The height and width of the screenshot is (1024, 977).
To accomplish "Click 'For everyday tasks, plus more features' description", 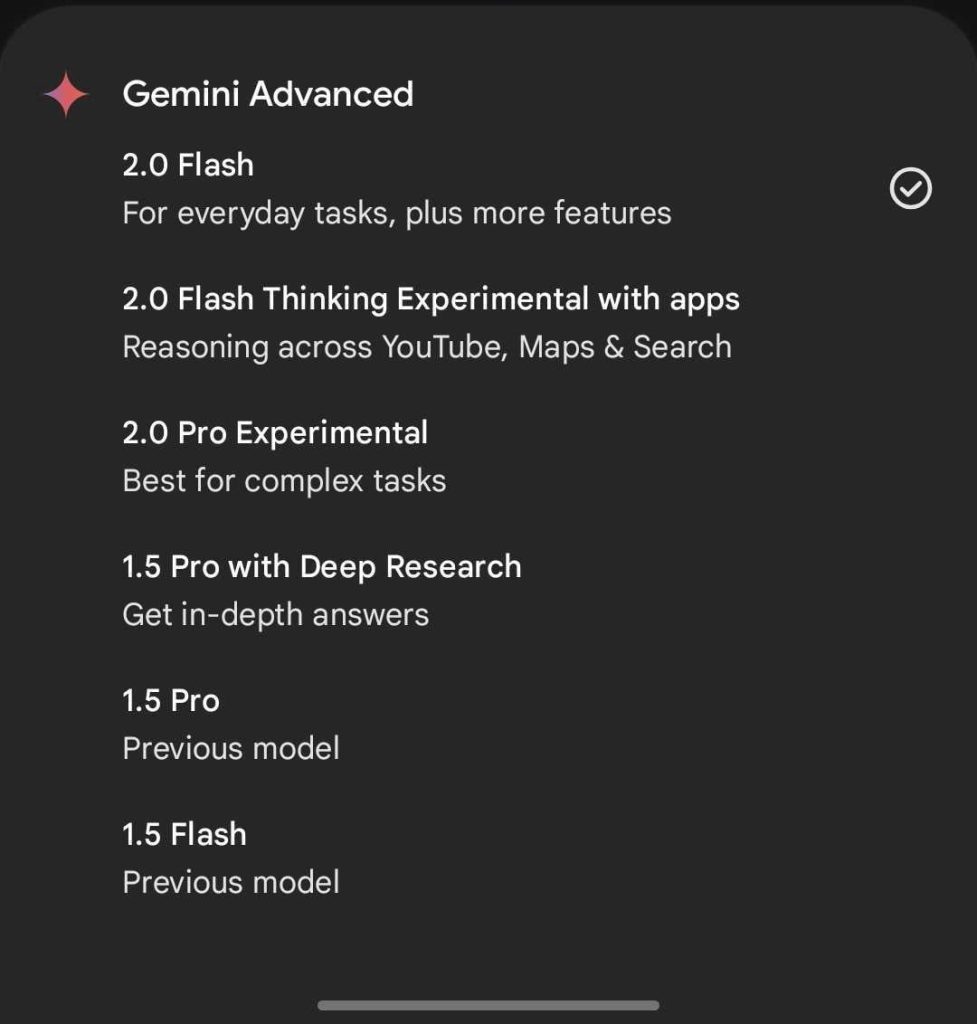I will [x=397, y=213].
